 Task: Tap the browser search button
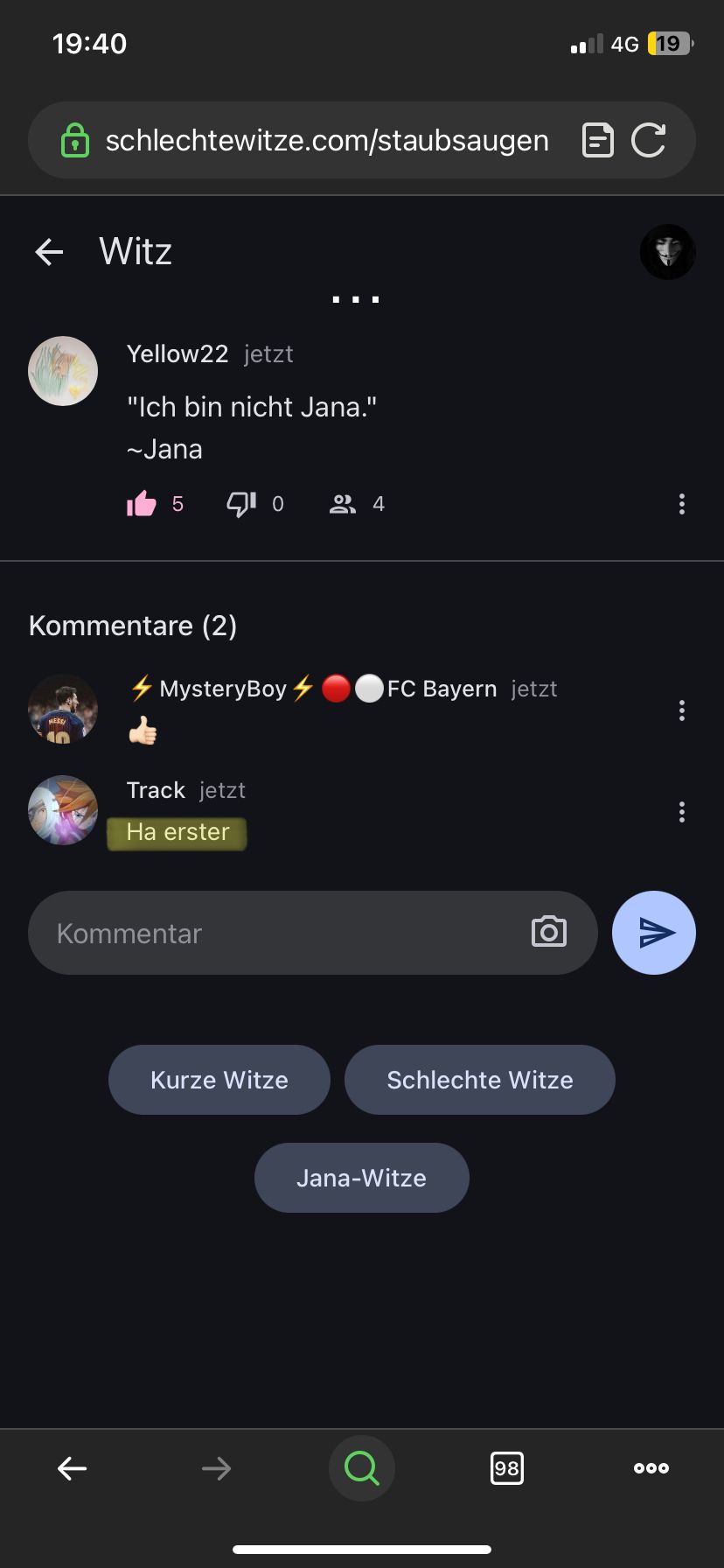361,1467
